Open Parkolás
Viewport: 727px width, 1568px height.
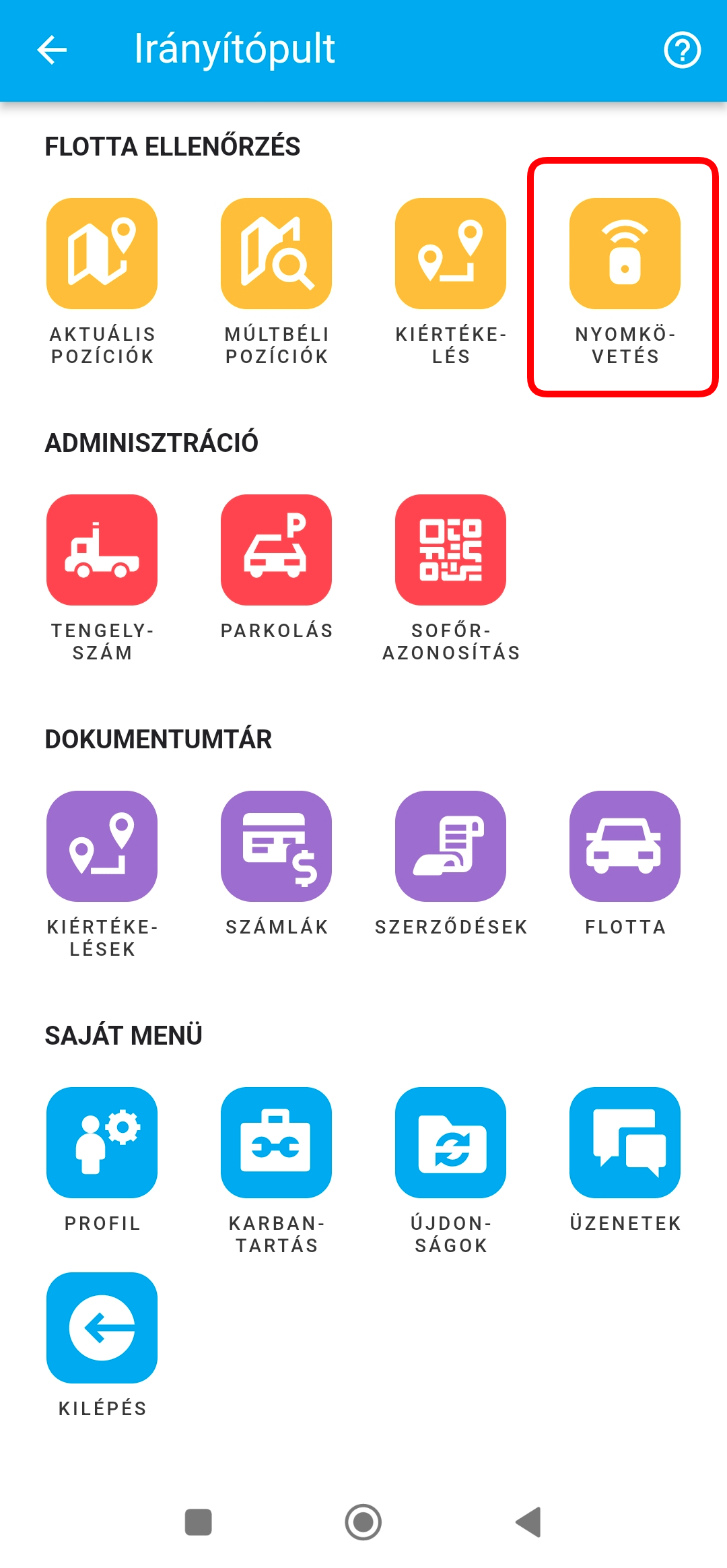276,550
